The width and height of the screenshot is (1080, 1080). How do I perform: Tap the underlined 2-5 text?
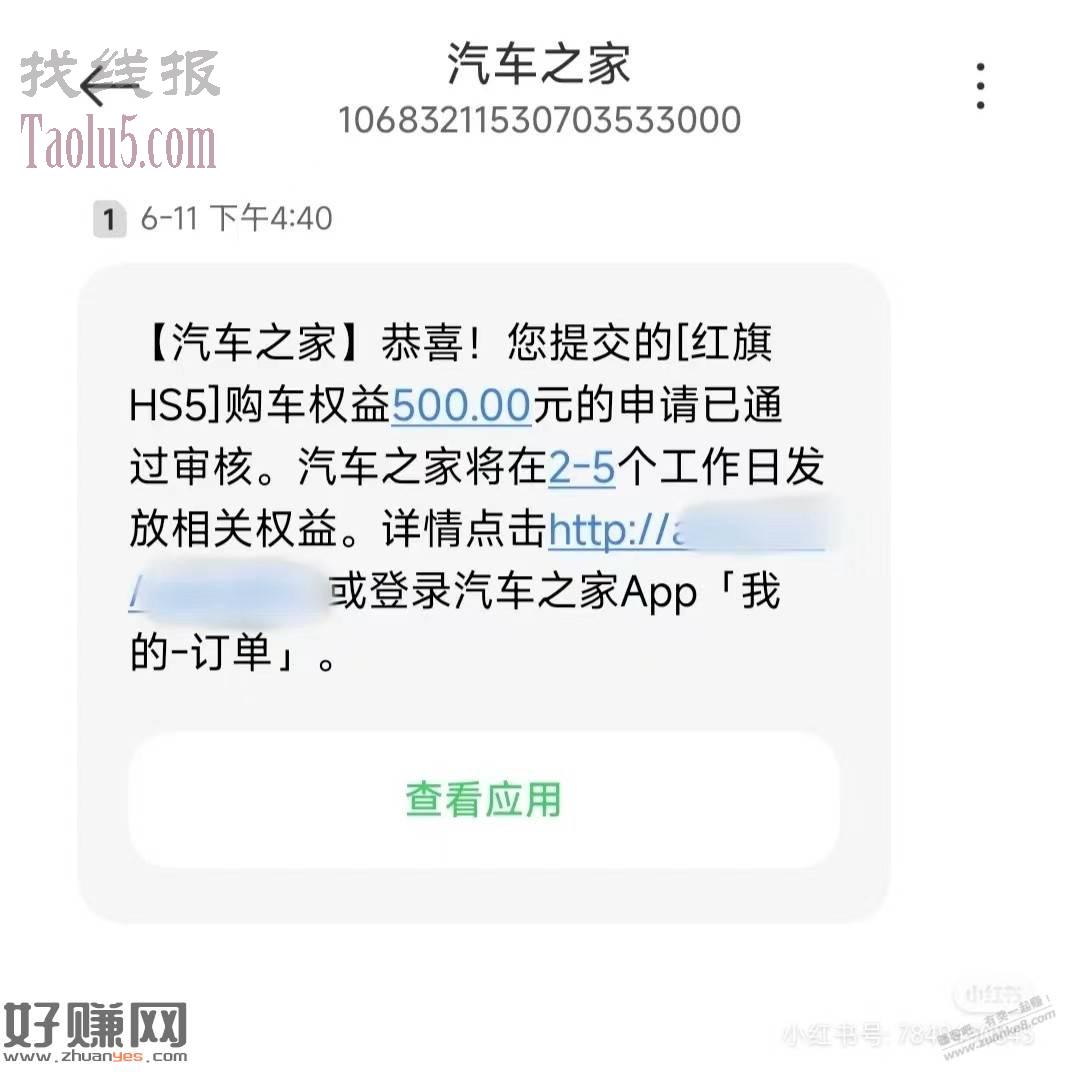click(x=582, y=468)
